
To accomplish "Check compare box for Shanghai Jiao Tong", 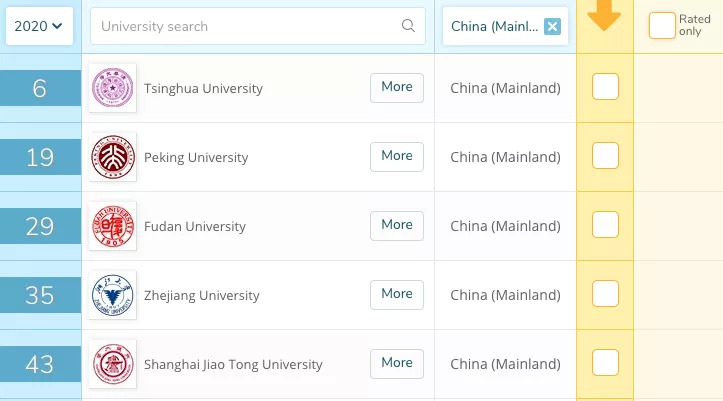I will pyautogui.click(x=605, y=362).
